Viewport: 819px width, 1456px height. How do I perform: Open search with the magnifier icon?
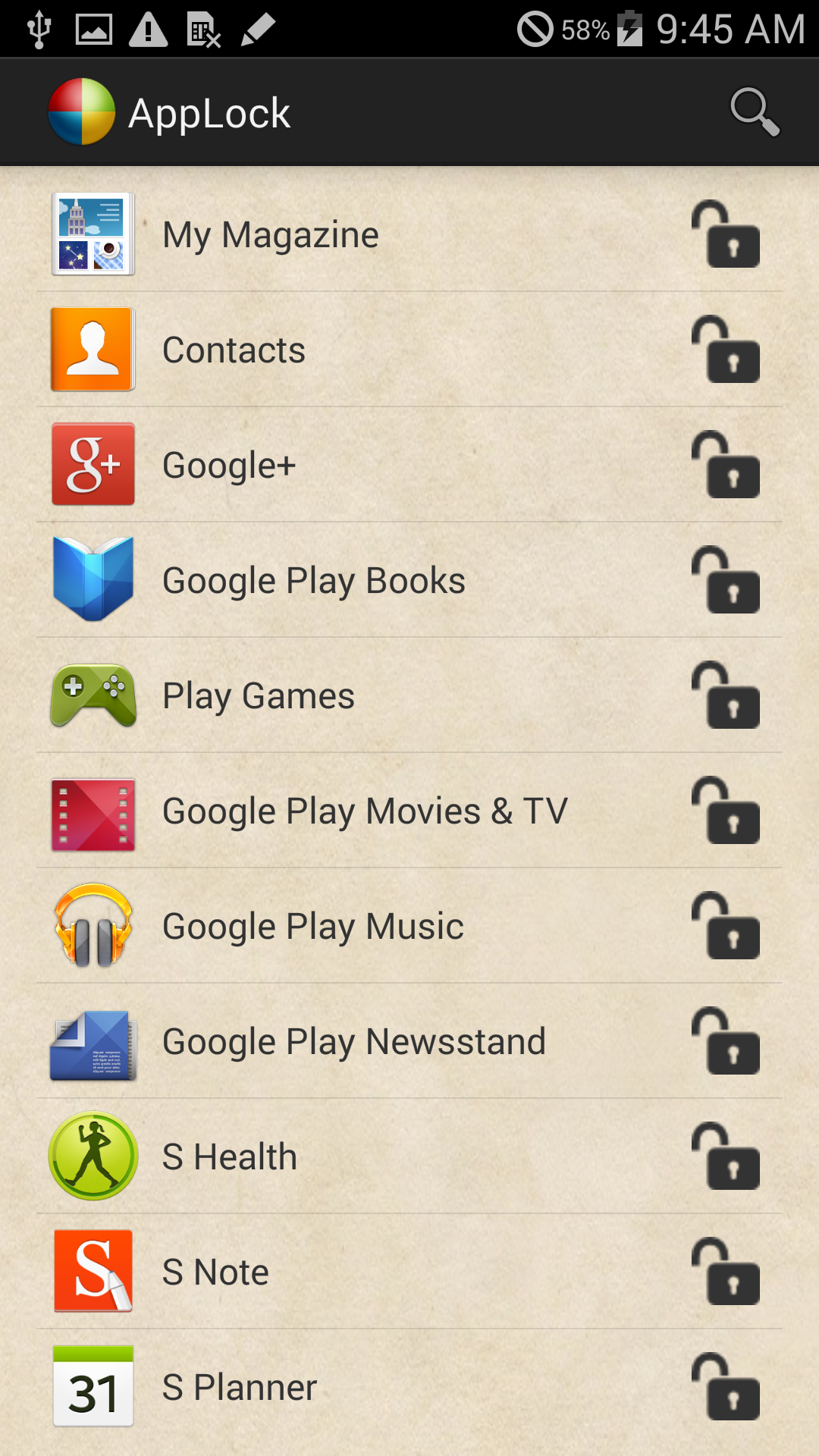click(755, 111)
